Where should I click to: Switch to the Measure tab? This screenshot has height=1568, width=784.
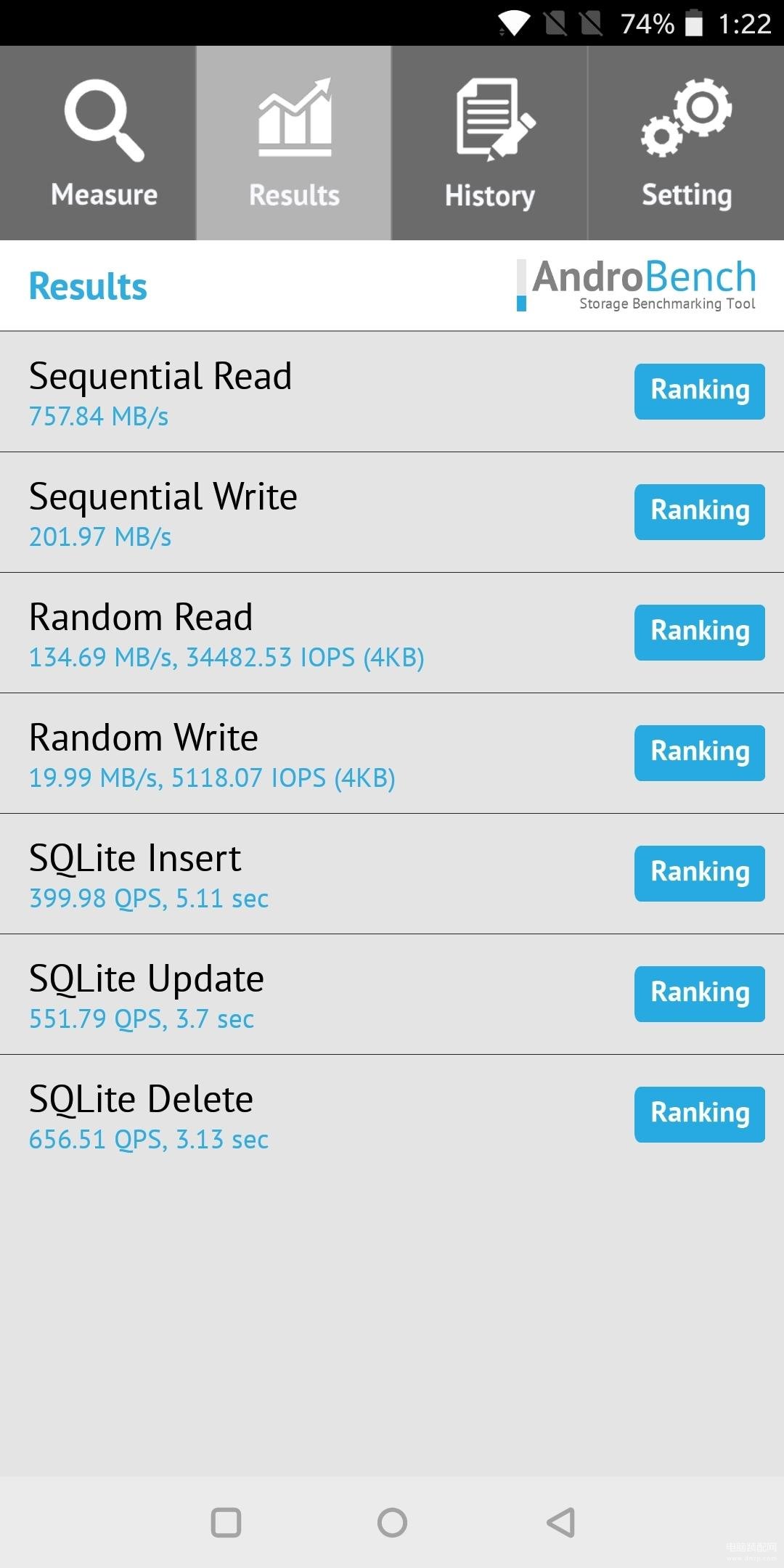click(x=97, y=143)
